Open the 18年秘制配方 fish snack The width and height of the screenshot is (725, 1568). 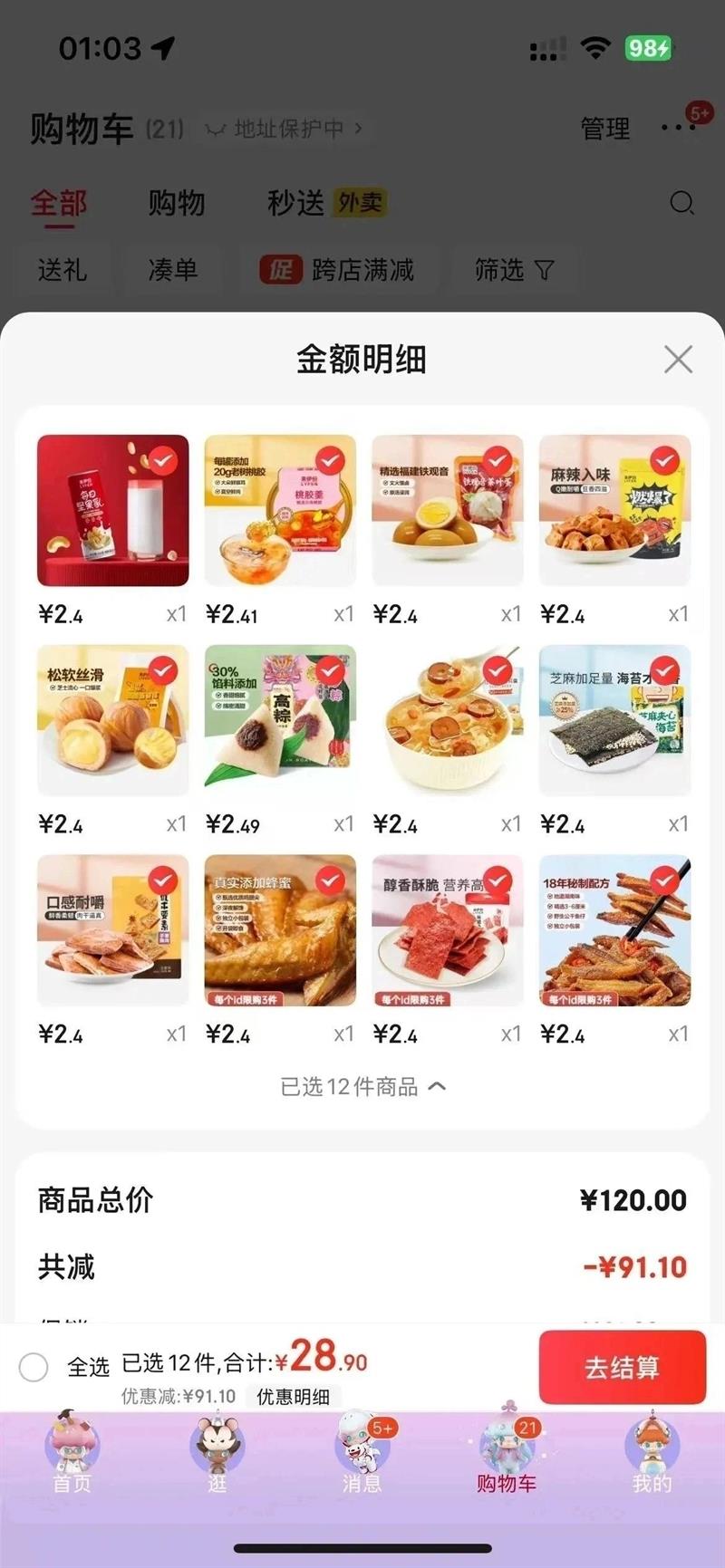(614, 930)
